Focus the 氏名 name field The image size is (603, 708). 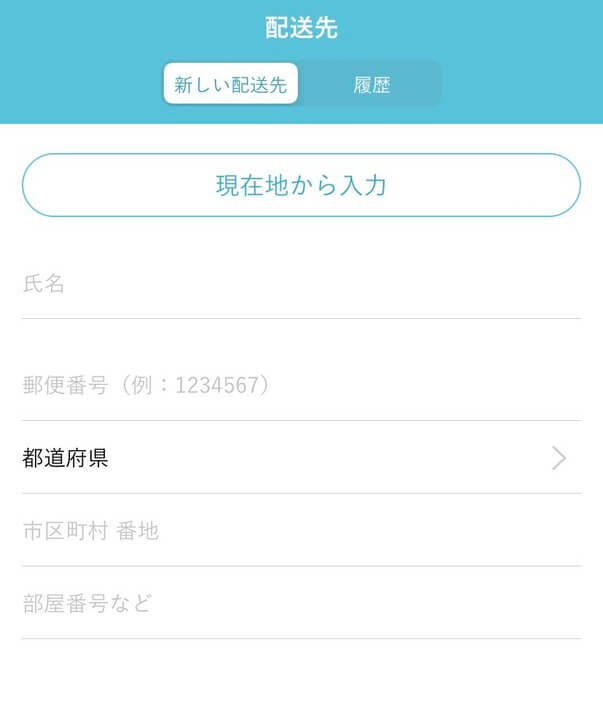pos(301,284)
